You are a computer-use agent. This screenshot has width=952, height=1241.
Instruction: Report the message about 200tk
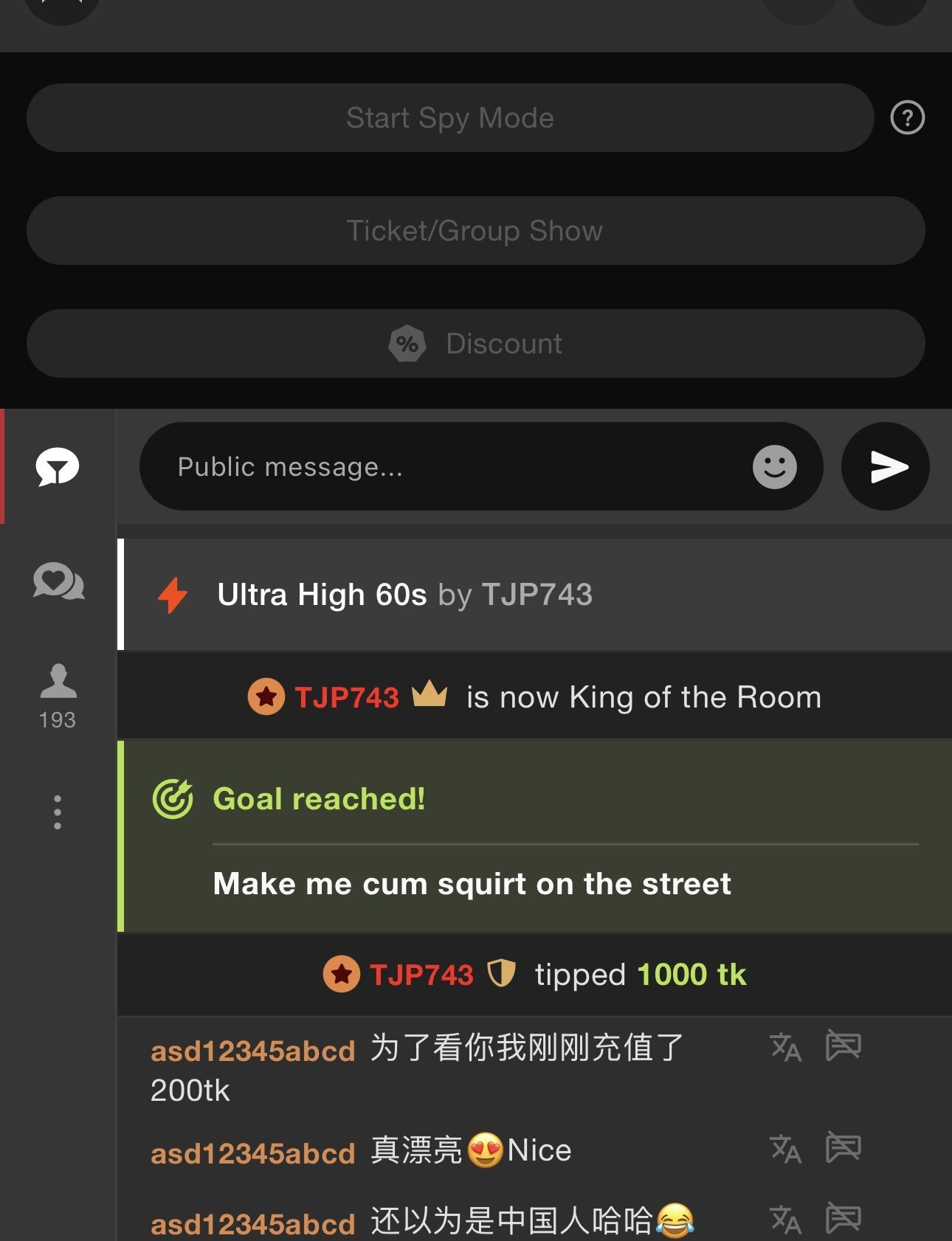click(x=843, y=1045)
